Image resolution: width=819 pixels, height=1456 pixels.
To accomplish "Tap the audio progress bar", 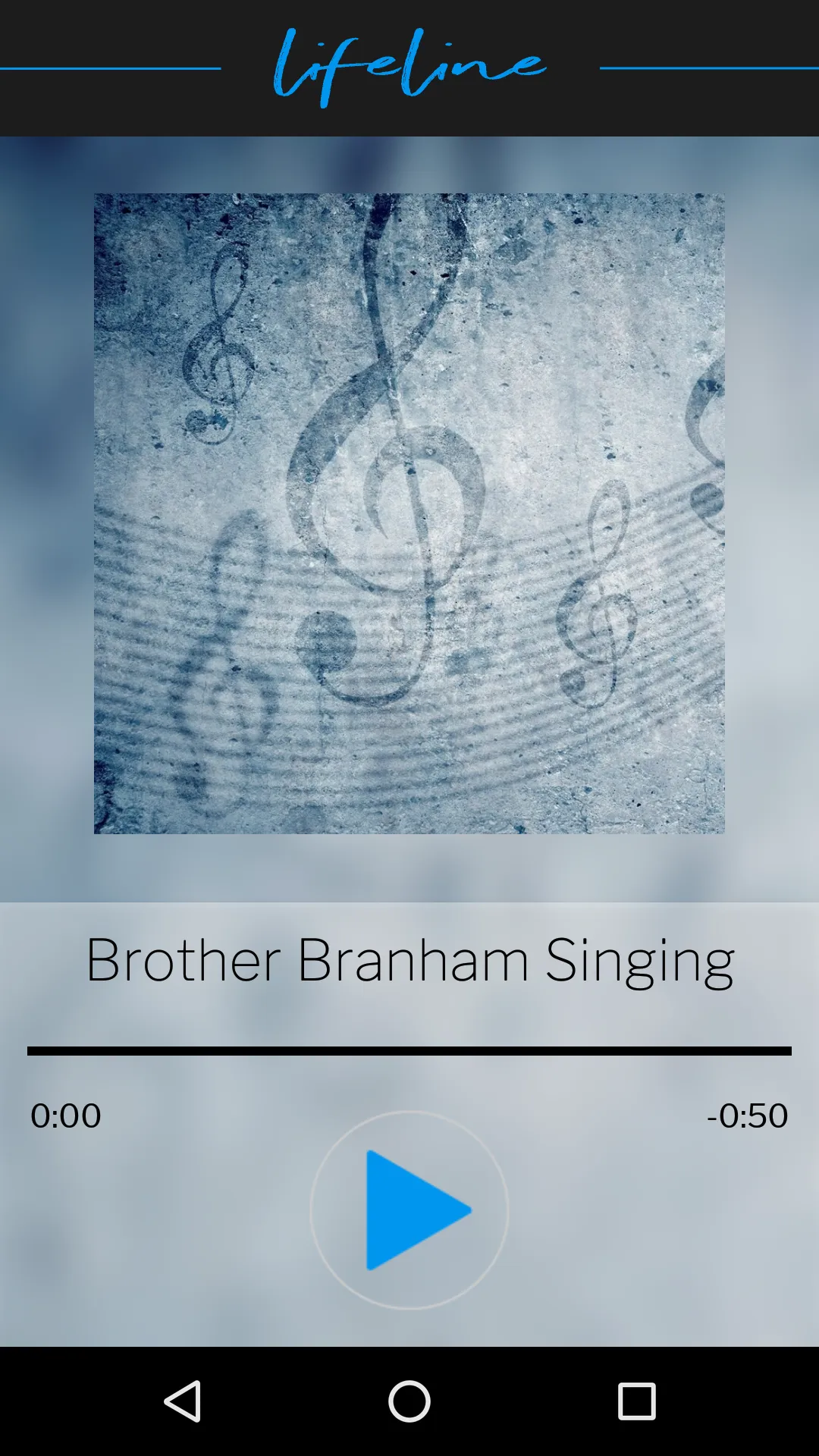I will 409,1051.
